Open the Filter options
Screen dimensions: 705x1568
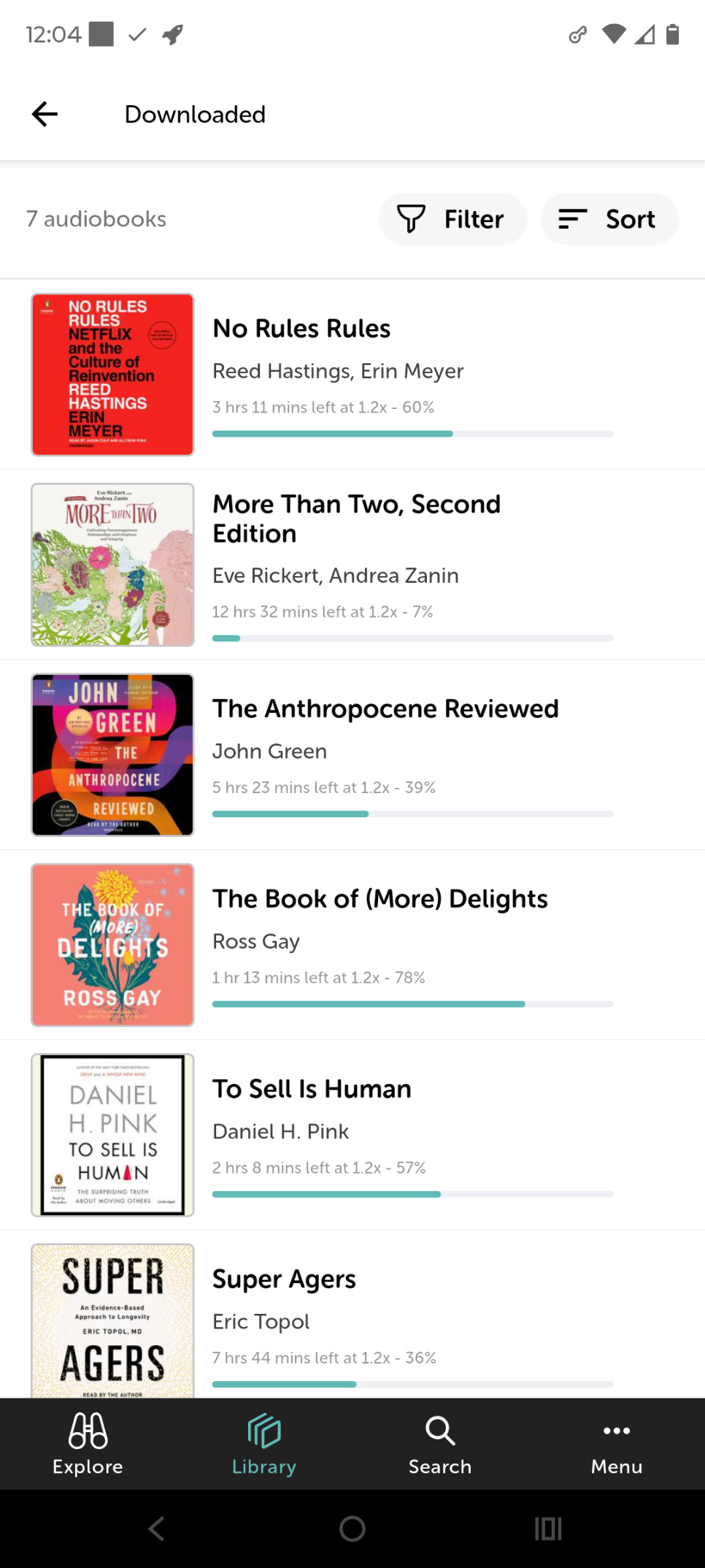pos(452,219)
